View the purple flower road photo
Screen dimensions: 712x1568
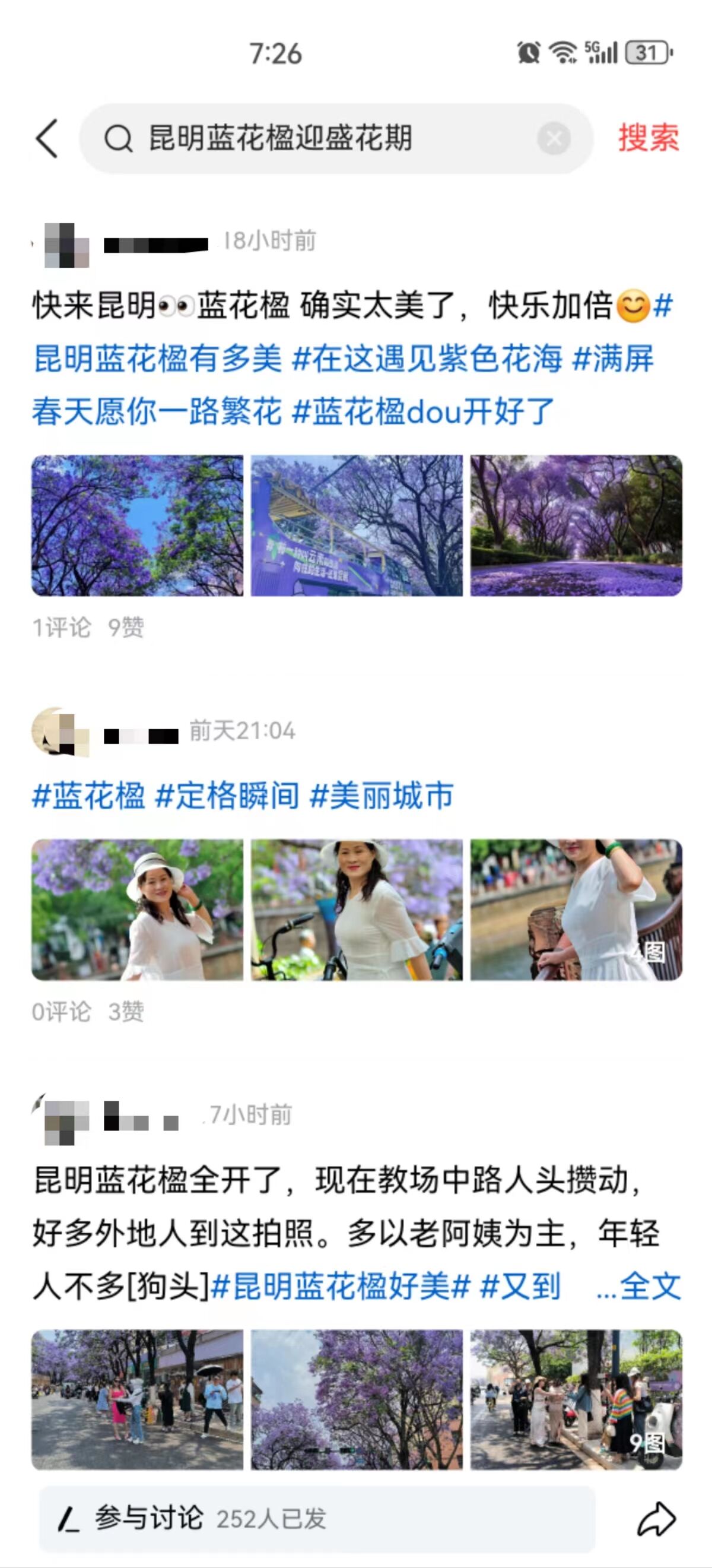pyautogui.click(x=576, y=525)
